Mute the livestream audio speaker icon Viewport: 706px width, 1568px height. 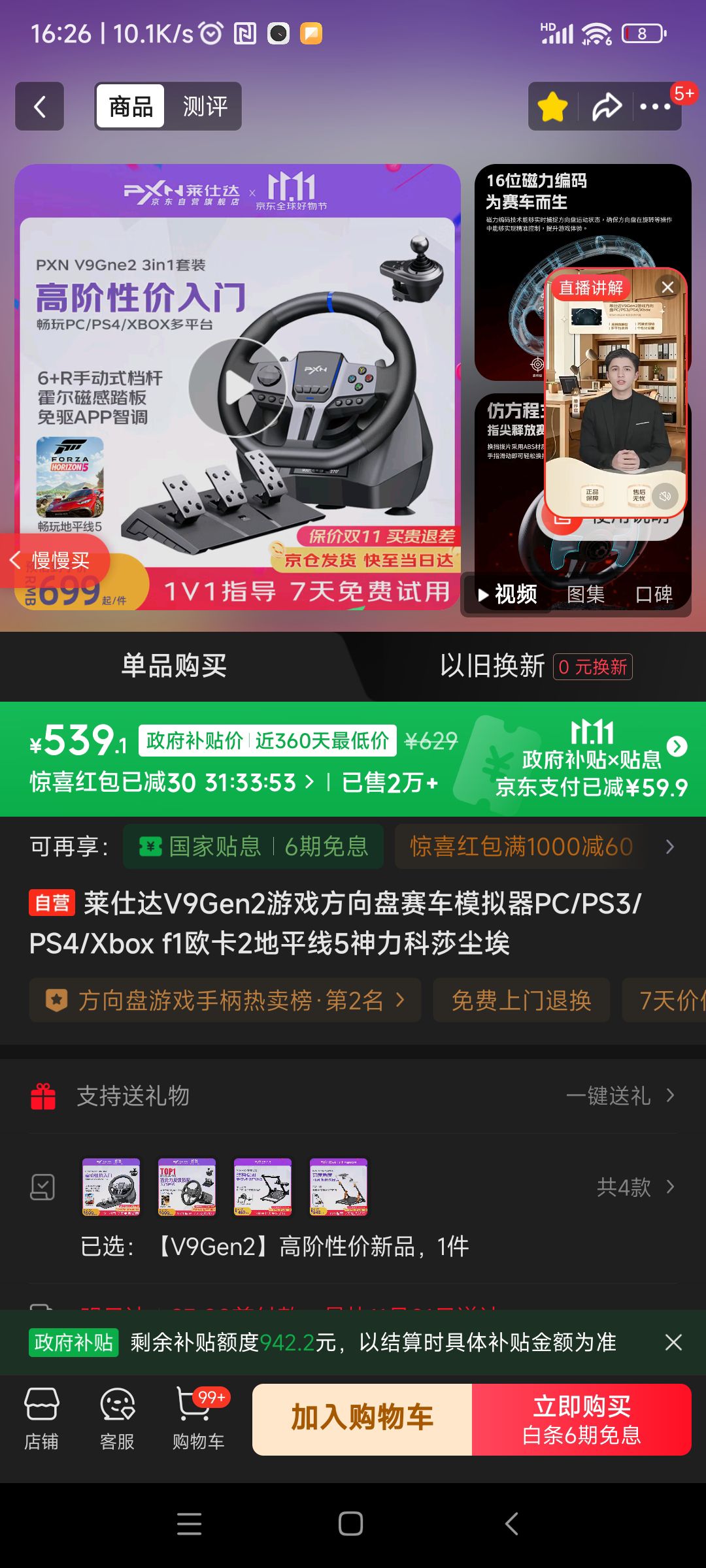(x=666, y=495)
